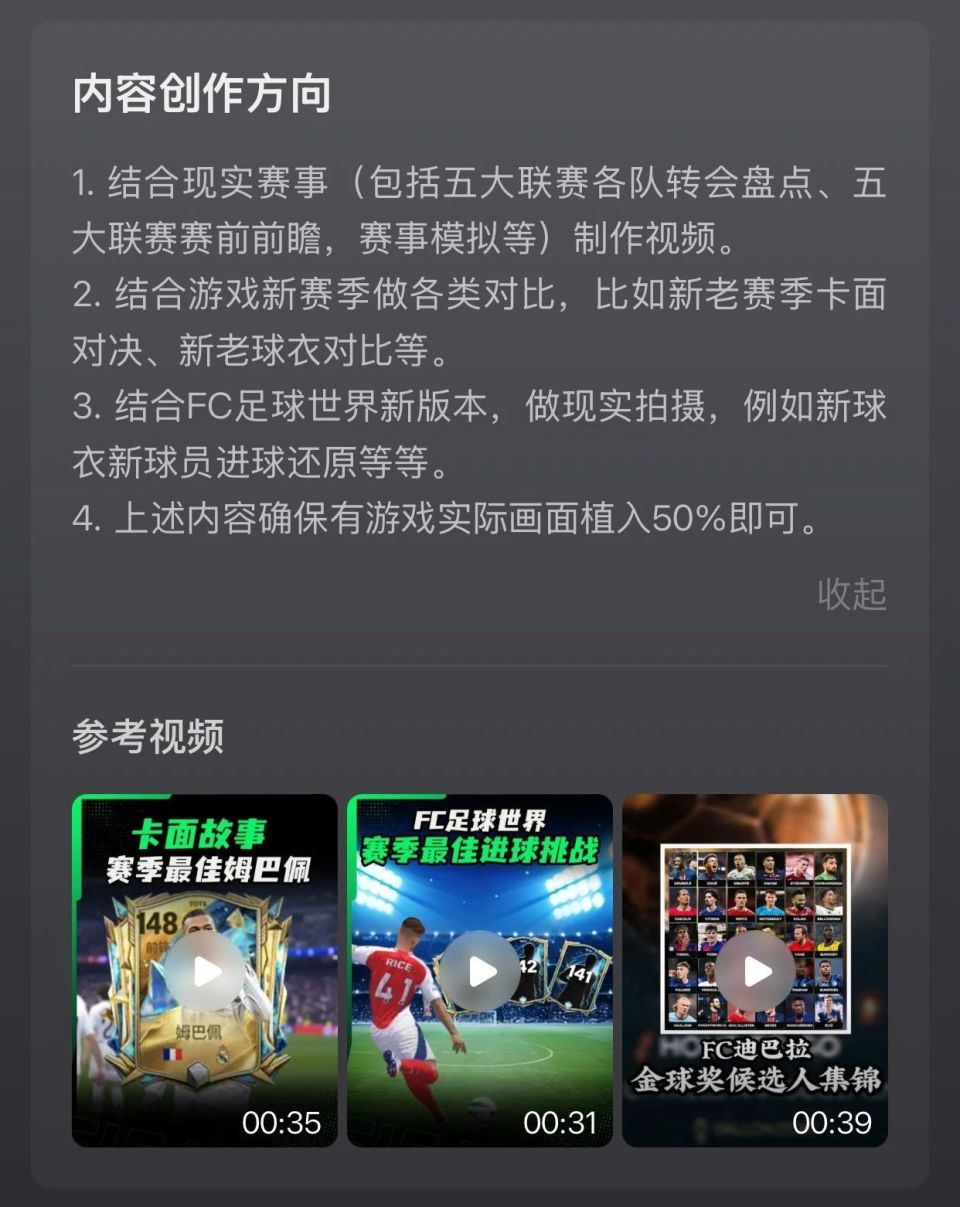
Task: Play the 卡面故事 赛季最佳姆巴佩 video
Action: pyautogui.click(x=205, y=970)
